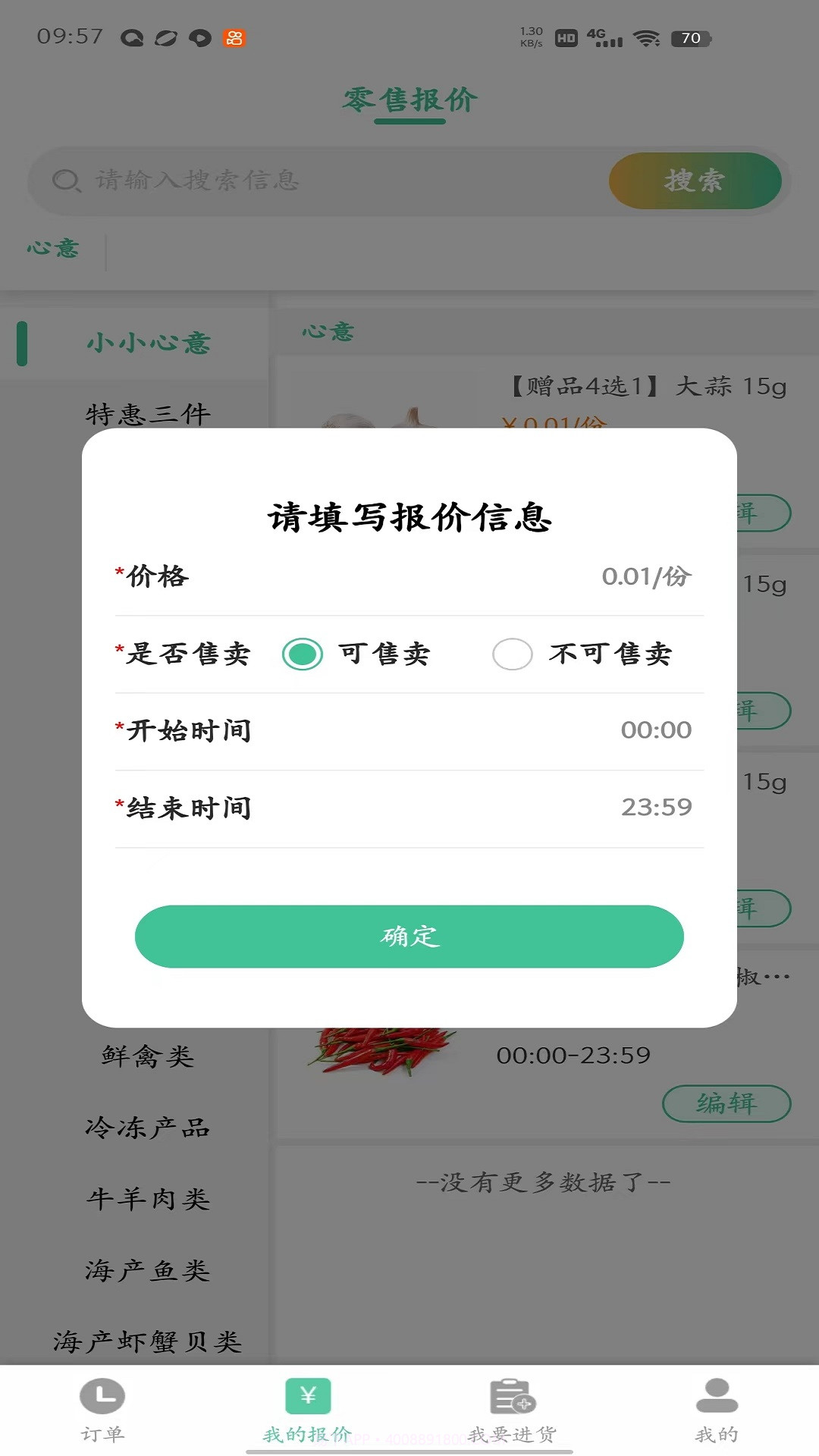Tap the 4G signal icon
819x1456 pixels.
(603, 37)
